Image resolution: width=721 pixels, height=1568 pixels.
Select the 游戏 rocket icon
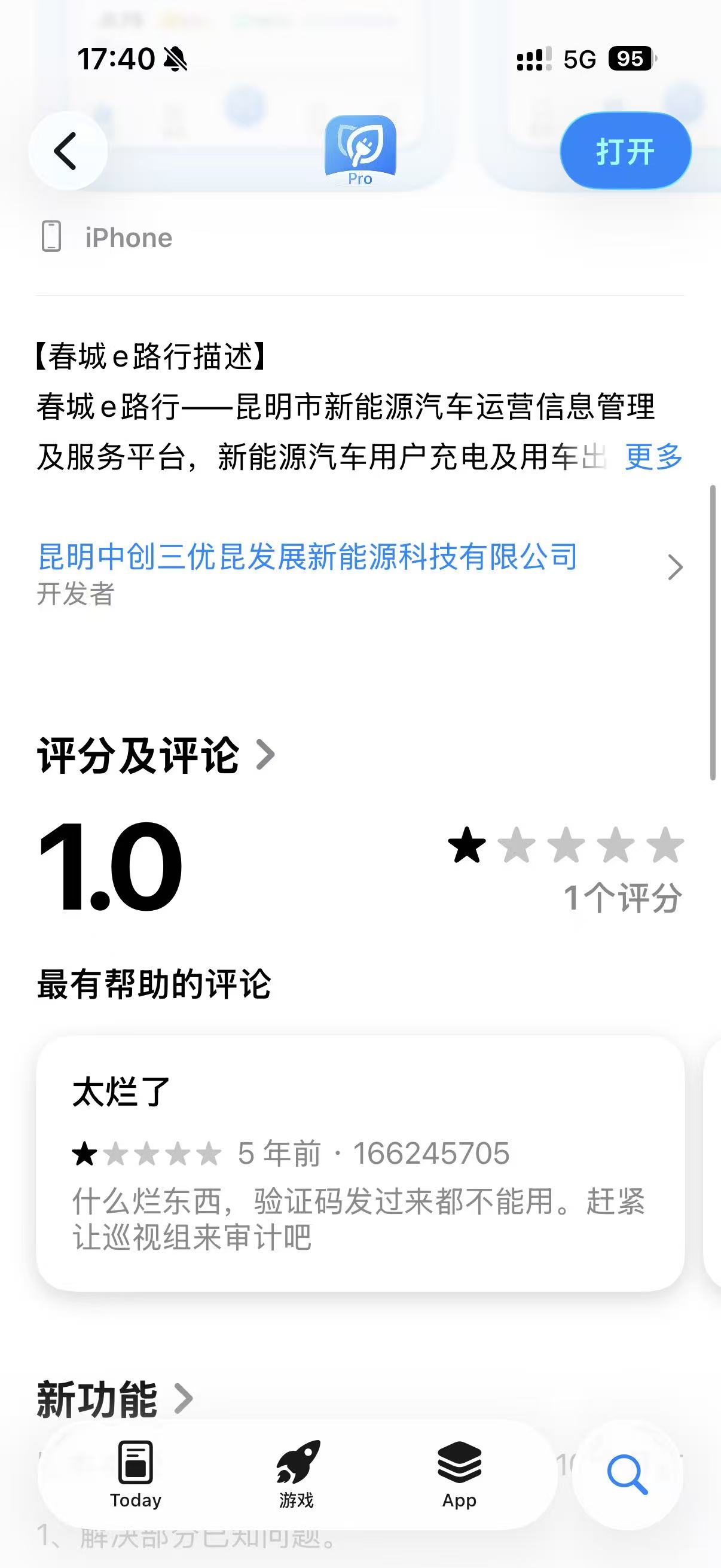(x=297, y=1461)
